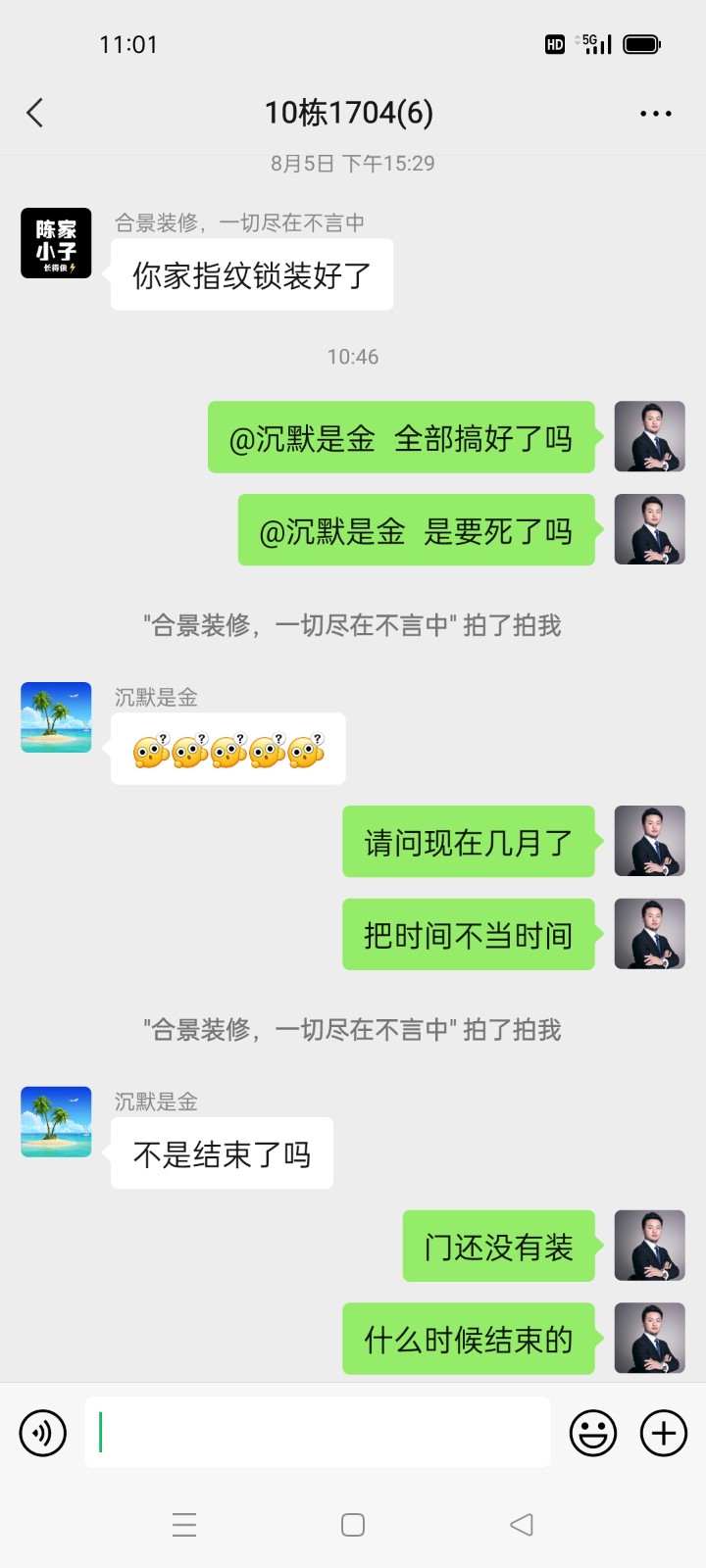Image resolution: width=706 pixels, height=1568 pixels.
Task: Open the plus attachment menu
Action: click(x=664, y=1433)
